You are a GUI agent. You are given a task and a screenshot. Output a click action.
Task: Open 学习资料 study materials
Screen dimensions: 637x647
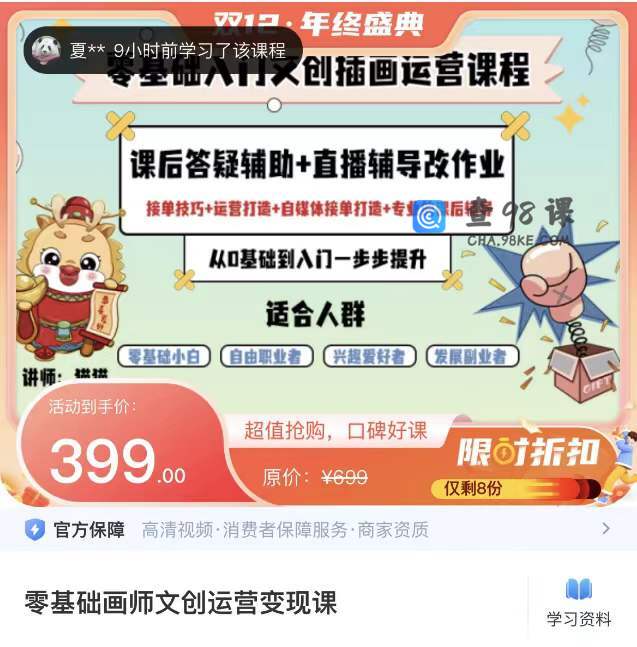(x=579, y=603)
